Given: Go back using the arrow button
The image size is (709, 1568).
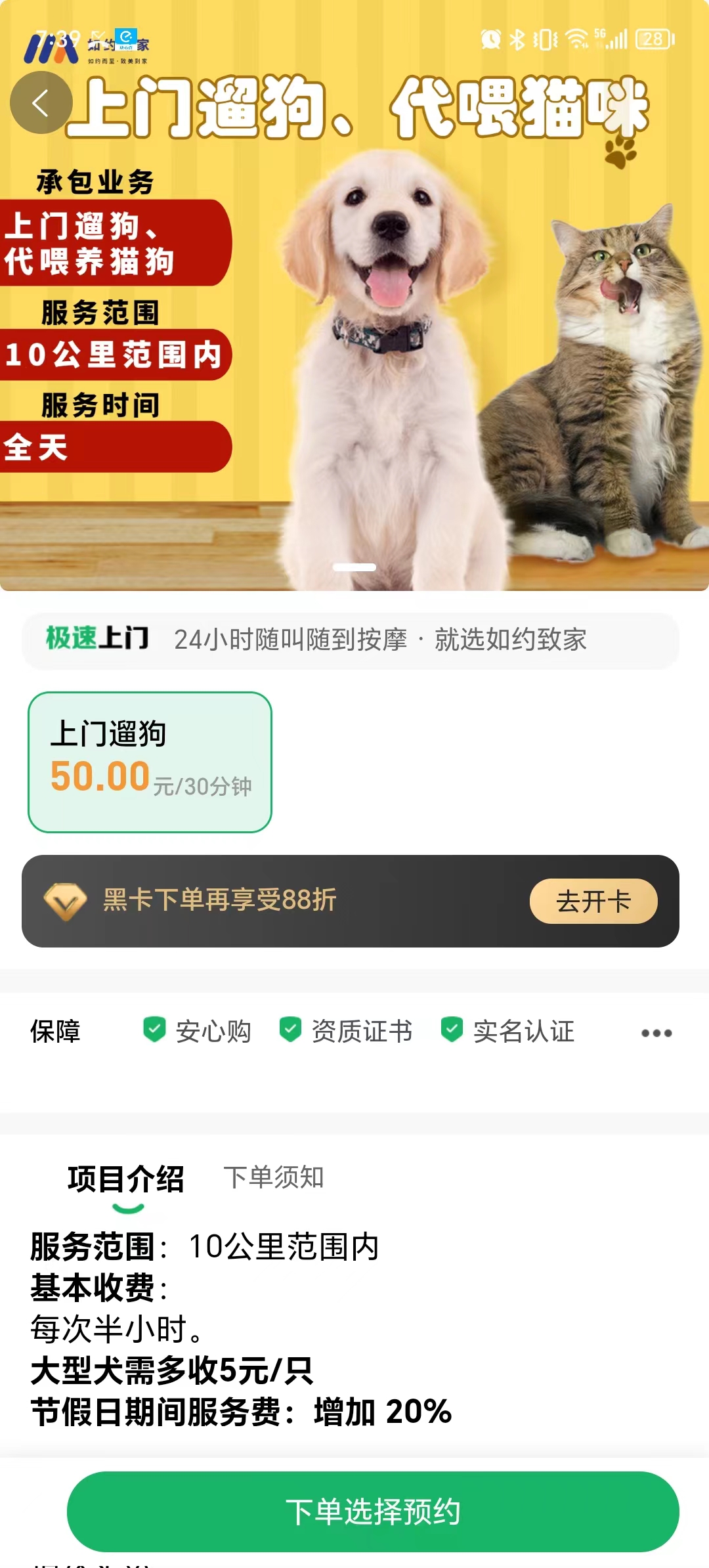Looking at the screenshot, I should (x=41, y=103).
